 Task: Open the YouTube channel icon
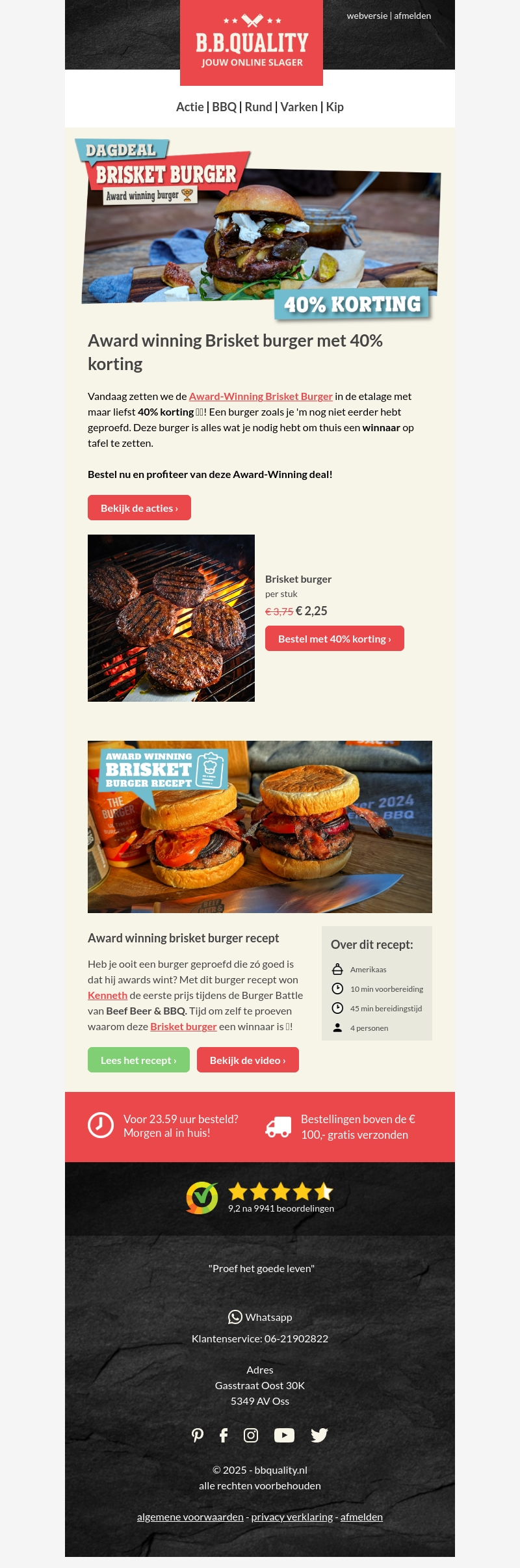pyautogui.click(x=284, y=1435)
